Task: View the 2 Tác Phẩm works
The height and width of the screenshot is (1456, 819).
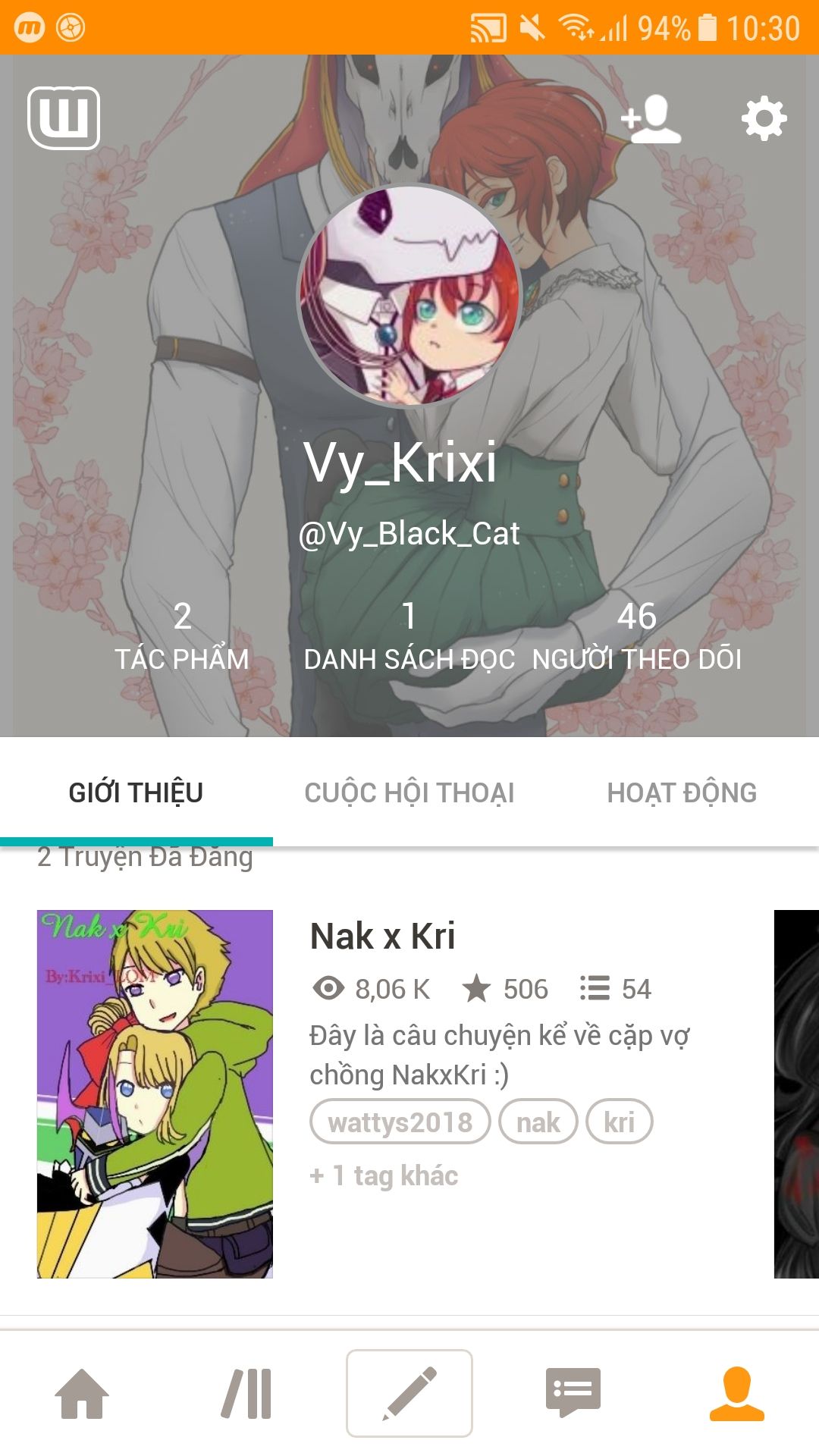Action: 182,637
